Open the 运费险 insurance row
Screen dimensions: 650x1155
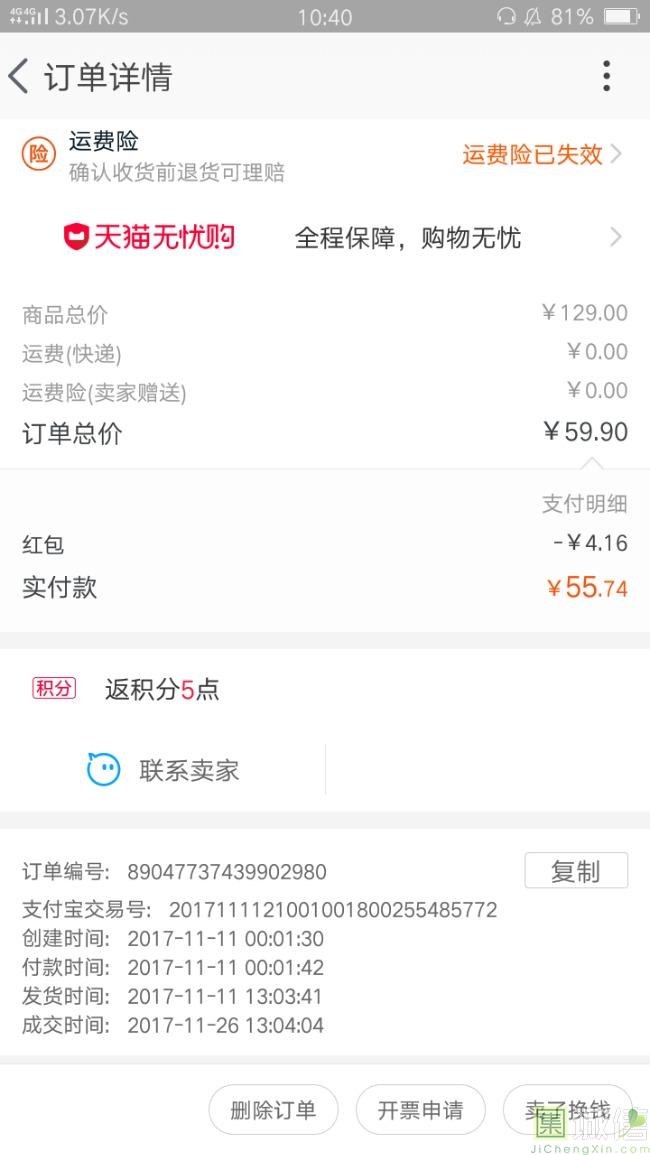click(x=325, y=155)
